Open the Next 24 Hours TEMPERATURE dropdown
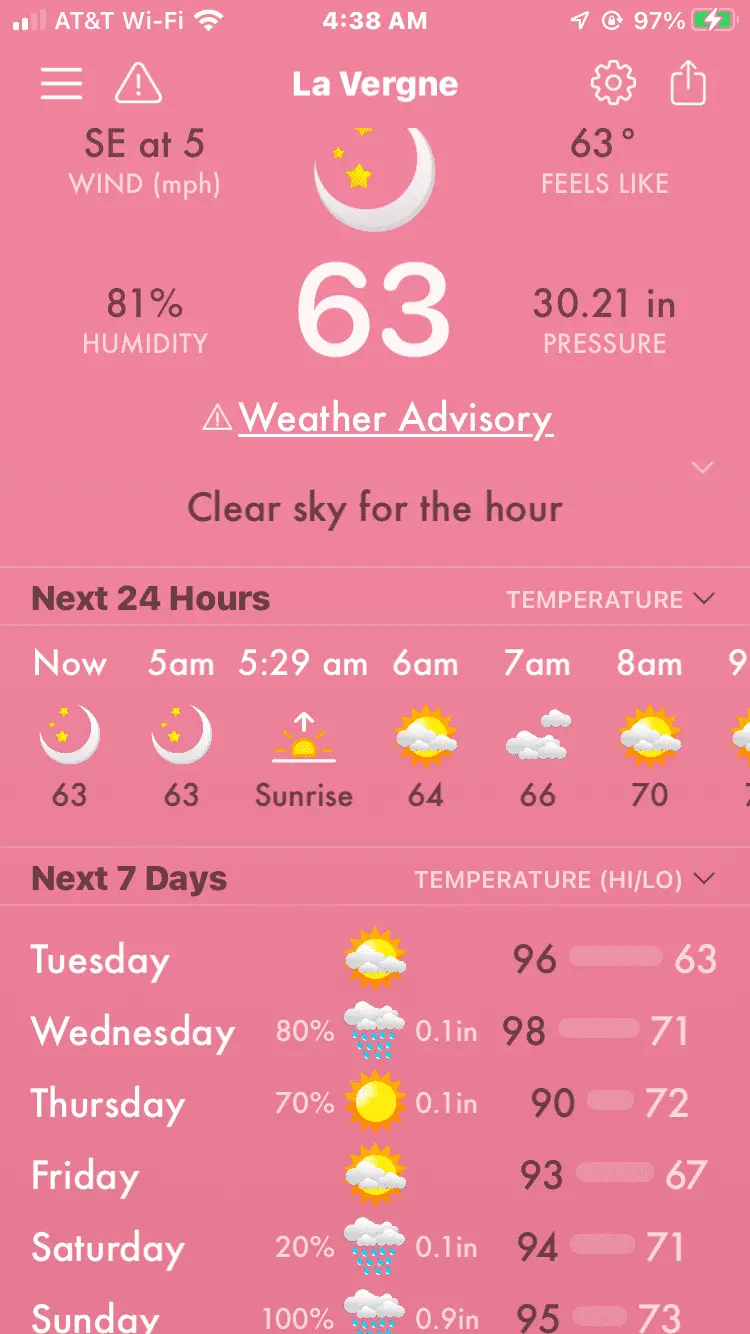The height and width of the screenshot is (1334, 750). click(x=610, y=599)
